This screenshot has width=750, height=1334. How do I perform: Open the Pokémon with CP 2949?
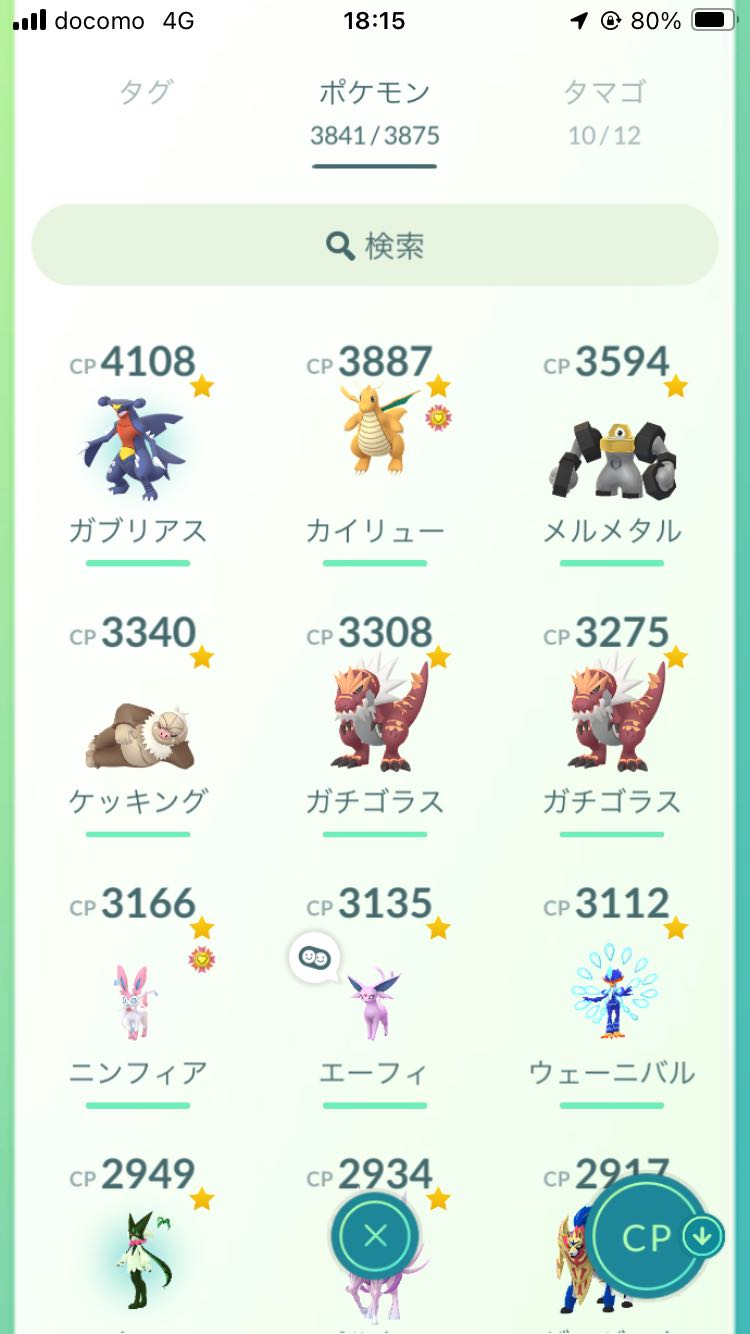point(138,1255)
